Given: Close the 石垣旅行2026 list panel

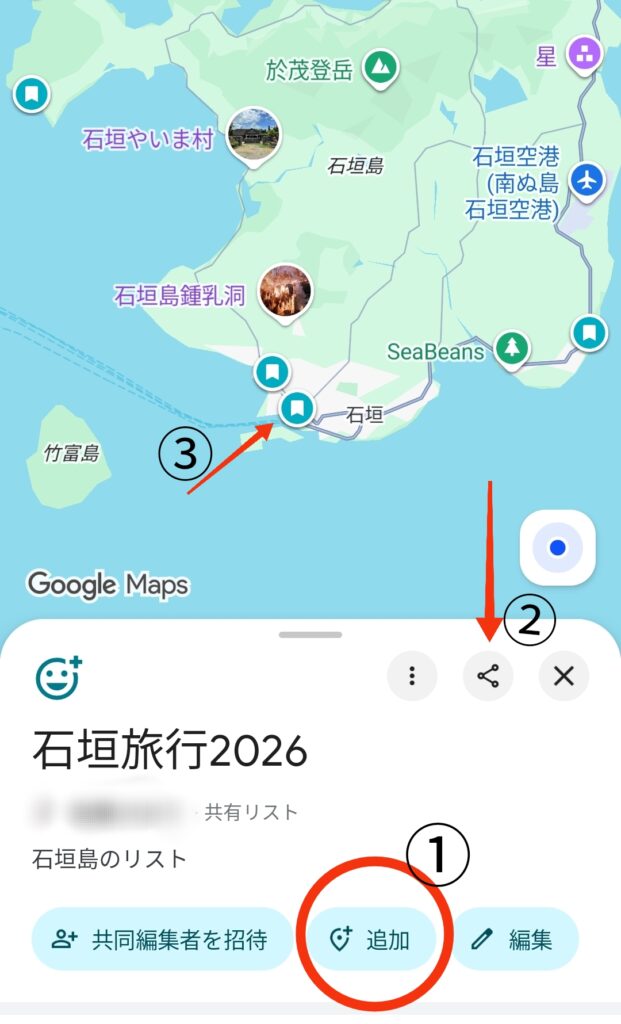Looking at the screenshot, I should (x=564, y=677).
